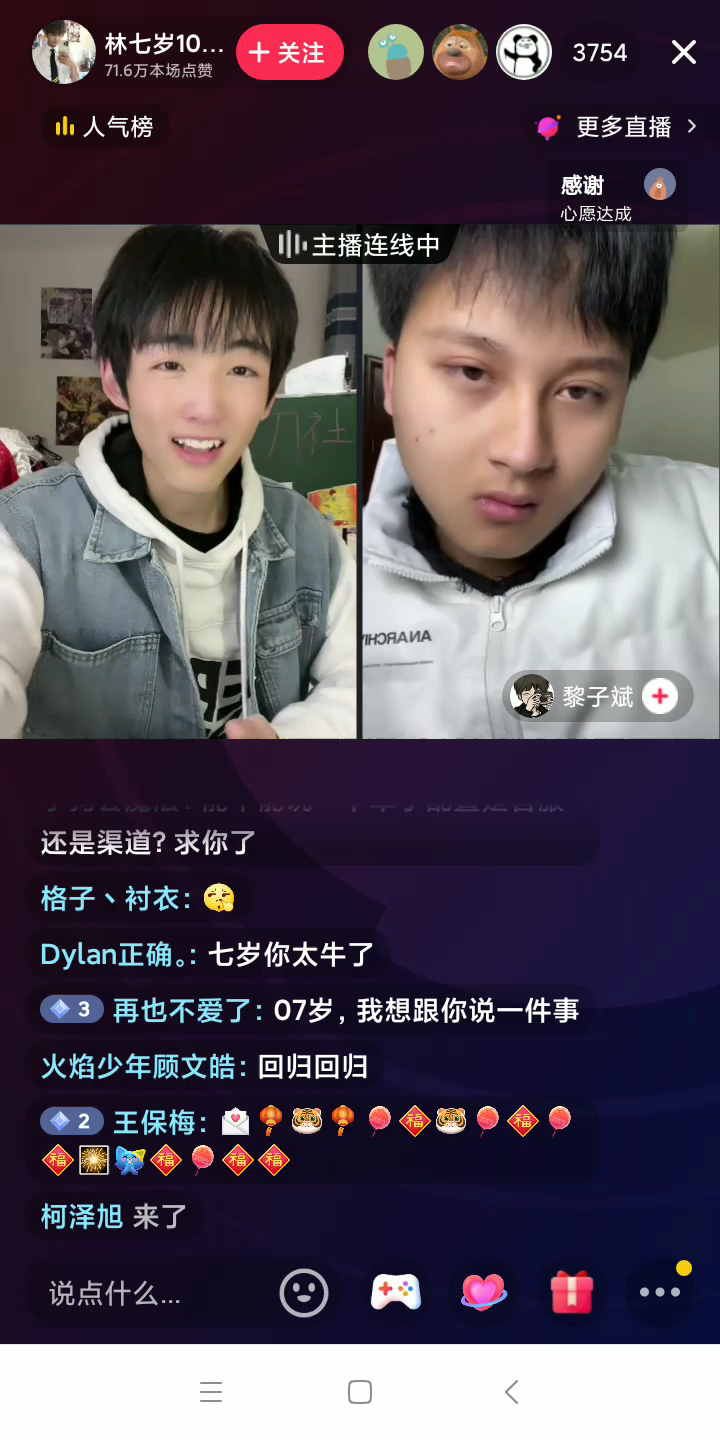Go back using system navigation
Viewport: 720px width, 1440px height.
512,1392
